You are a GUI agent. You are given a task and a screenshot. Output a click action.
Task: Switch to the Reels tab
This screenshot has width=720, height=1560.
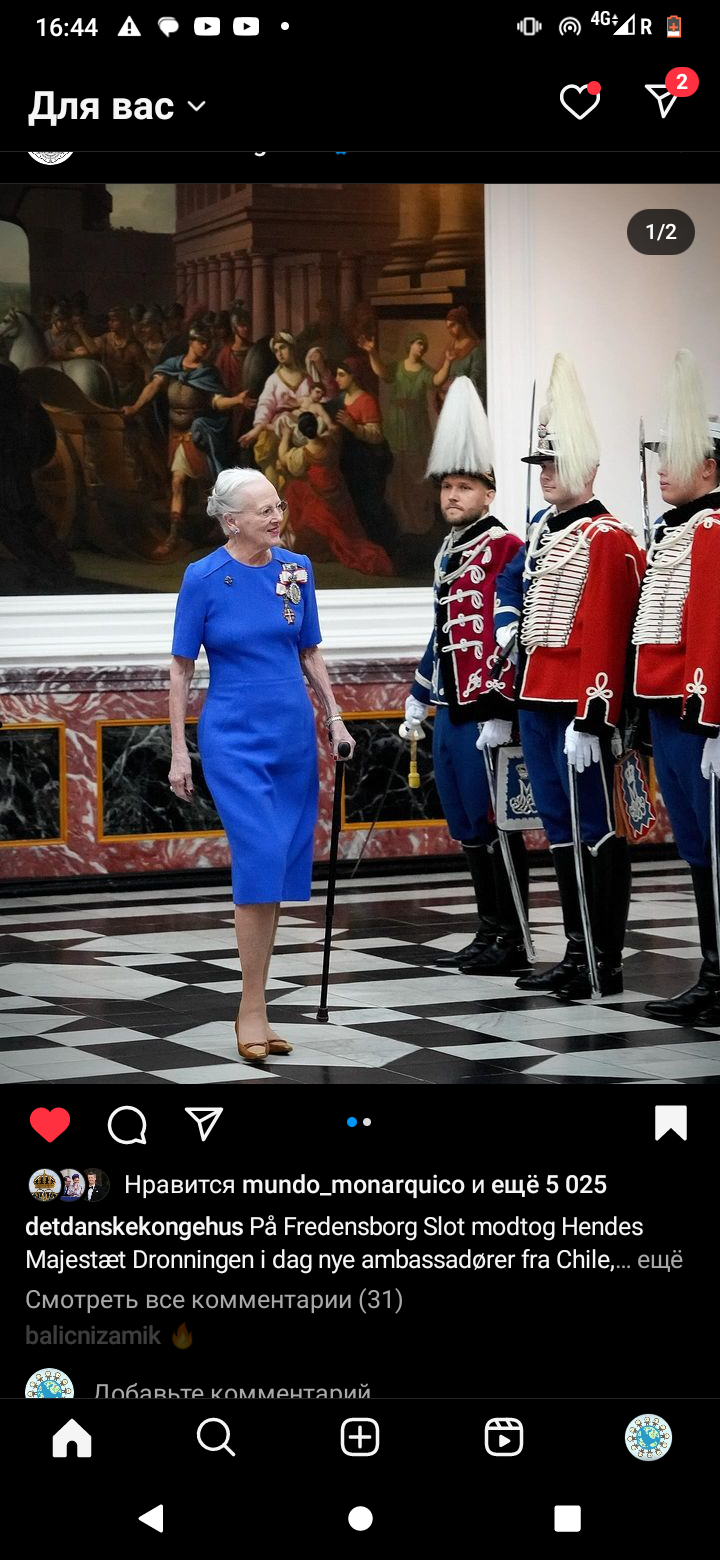(x=503, y=1438)
